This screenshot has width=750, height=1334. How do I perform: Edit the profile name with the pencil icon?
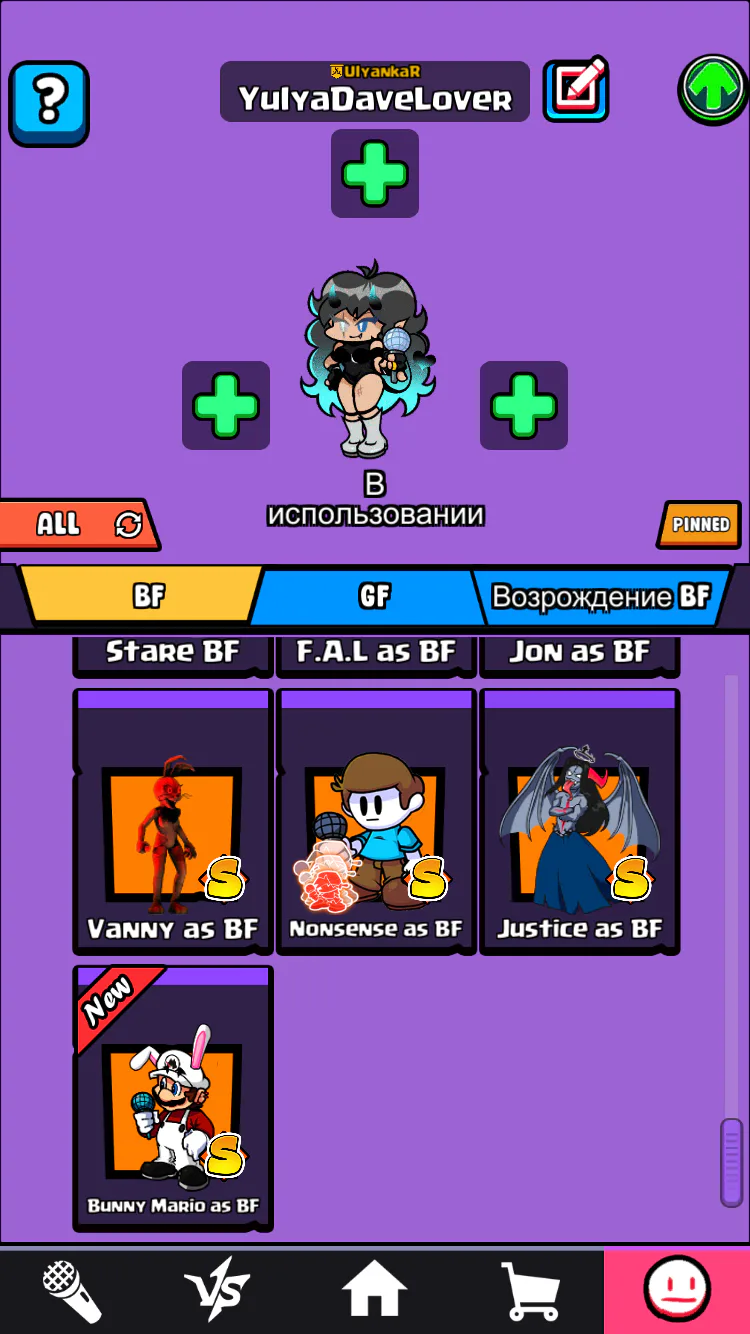[576, 90]
